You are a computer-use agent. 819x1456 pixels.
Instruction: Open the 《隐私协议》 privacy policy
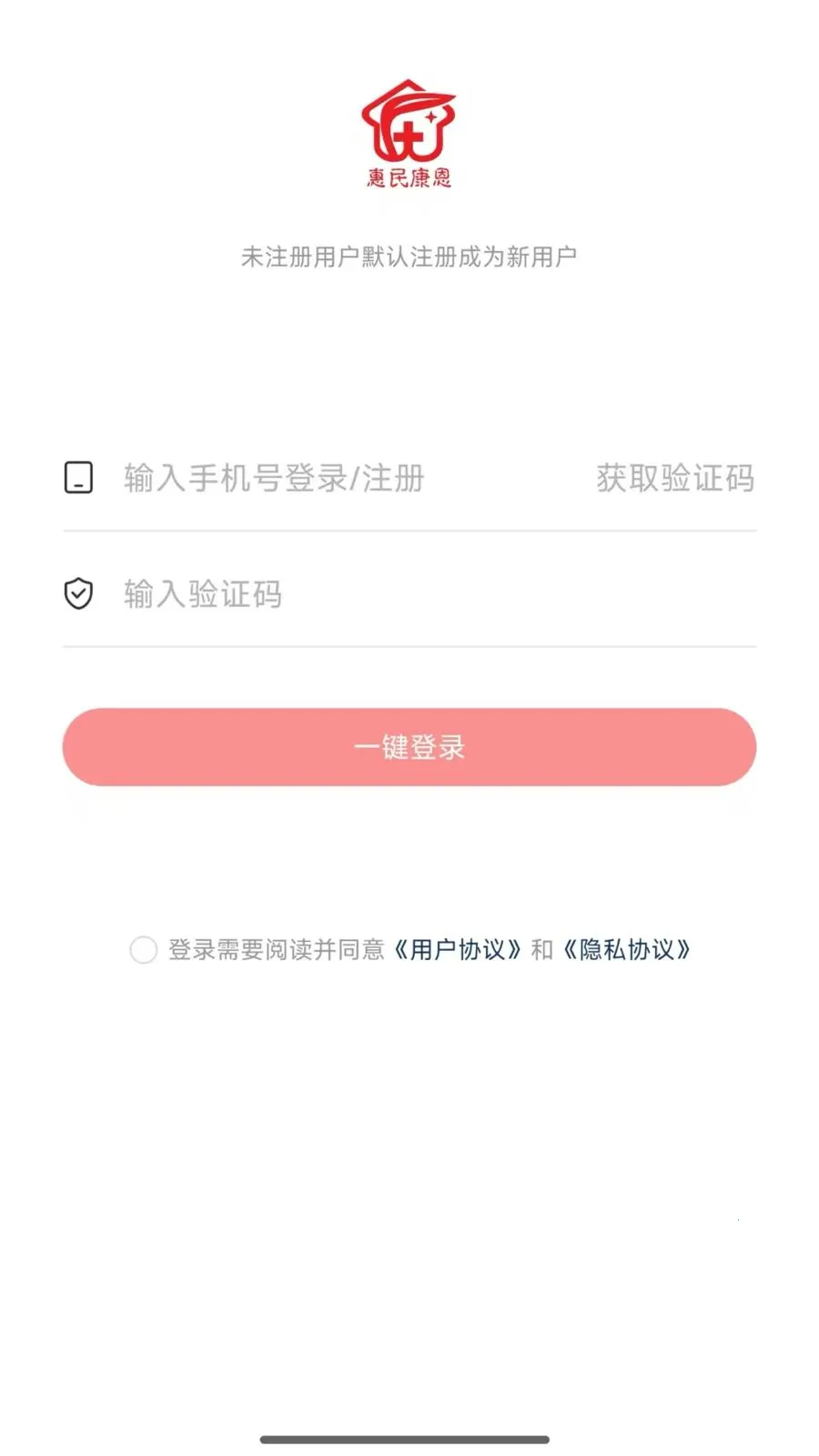[x=628, y=949]
